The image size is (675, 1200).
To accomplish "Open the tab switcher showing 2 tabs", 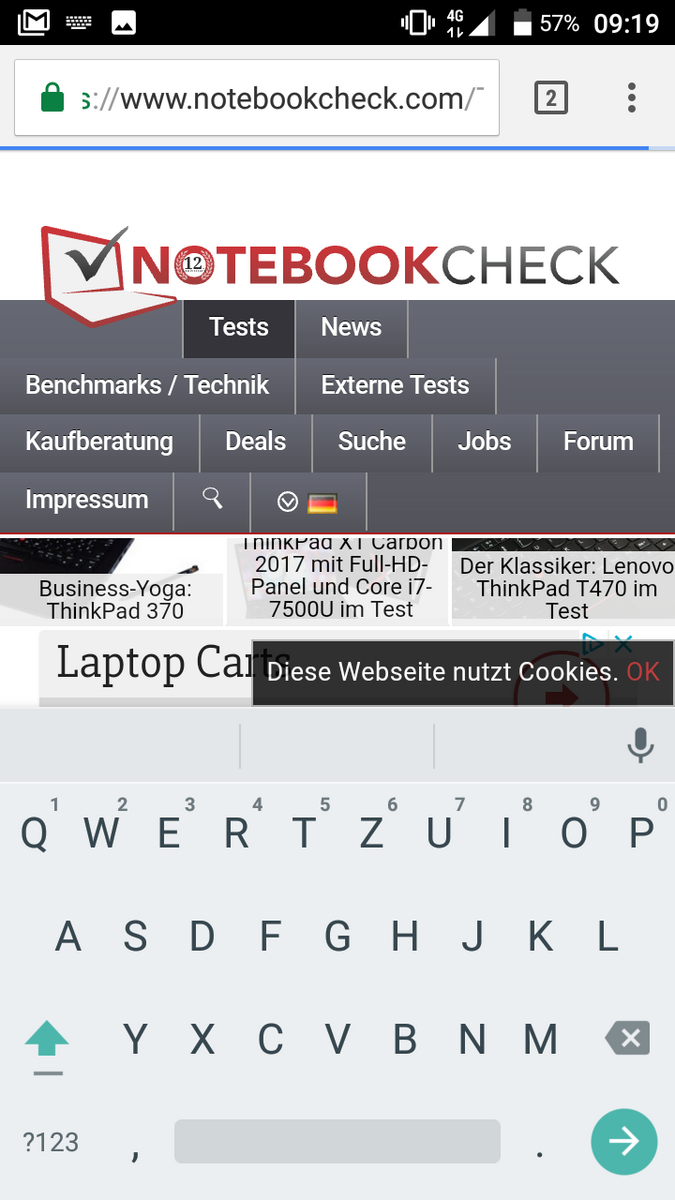I will point(551,98).
